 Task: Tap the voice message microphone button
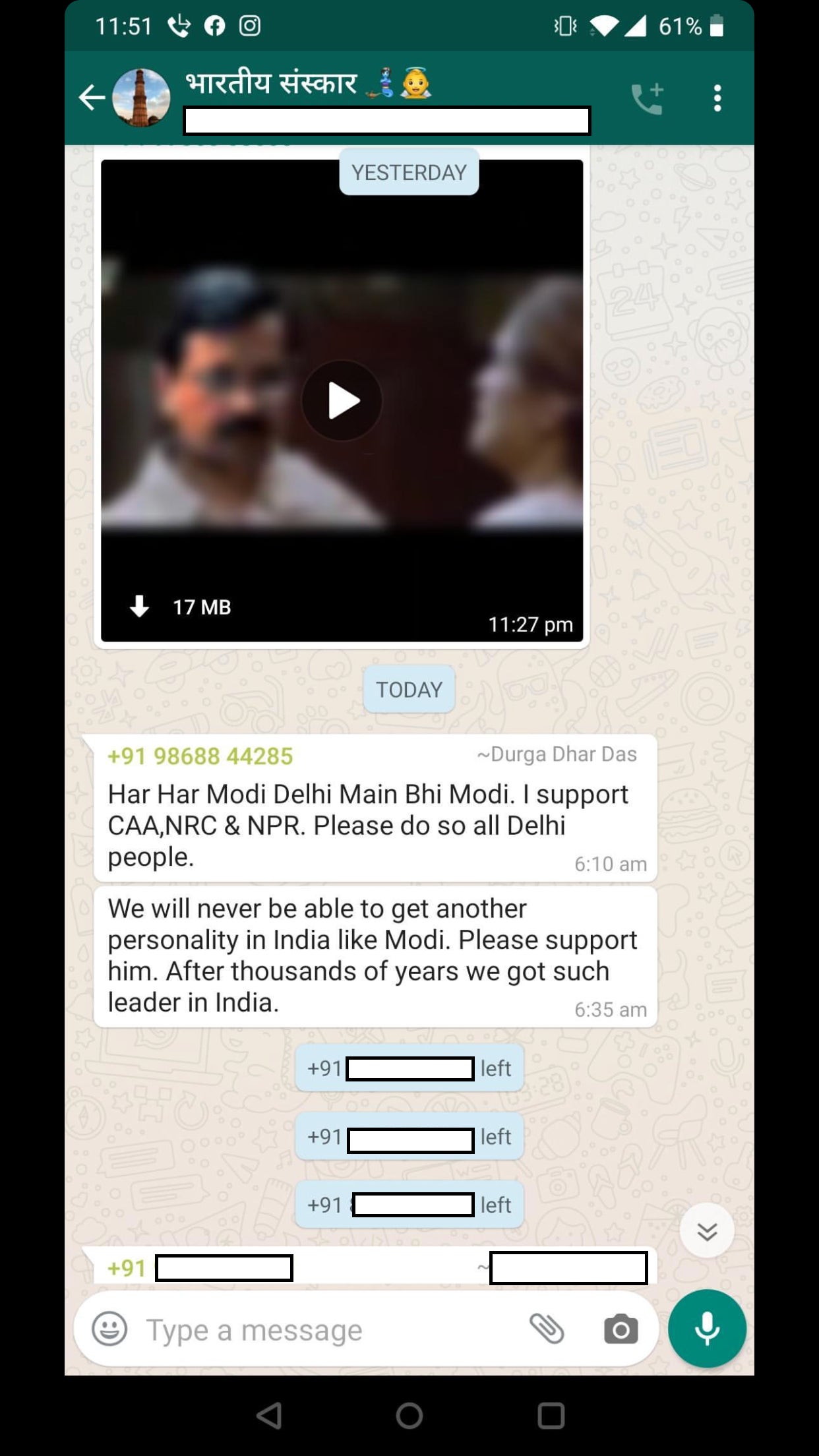click(707, 1329)
